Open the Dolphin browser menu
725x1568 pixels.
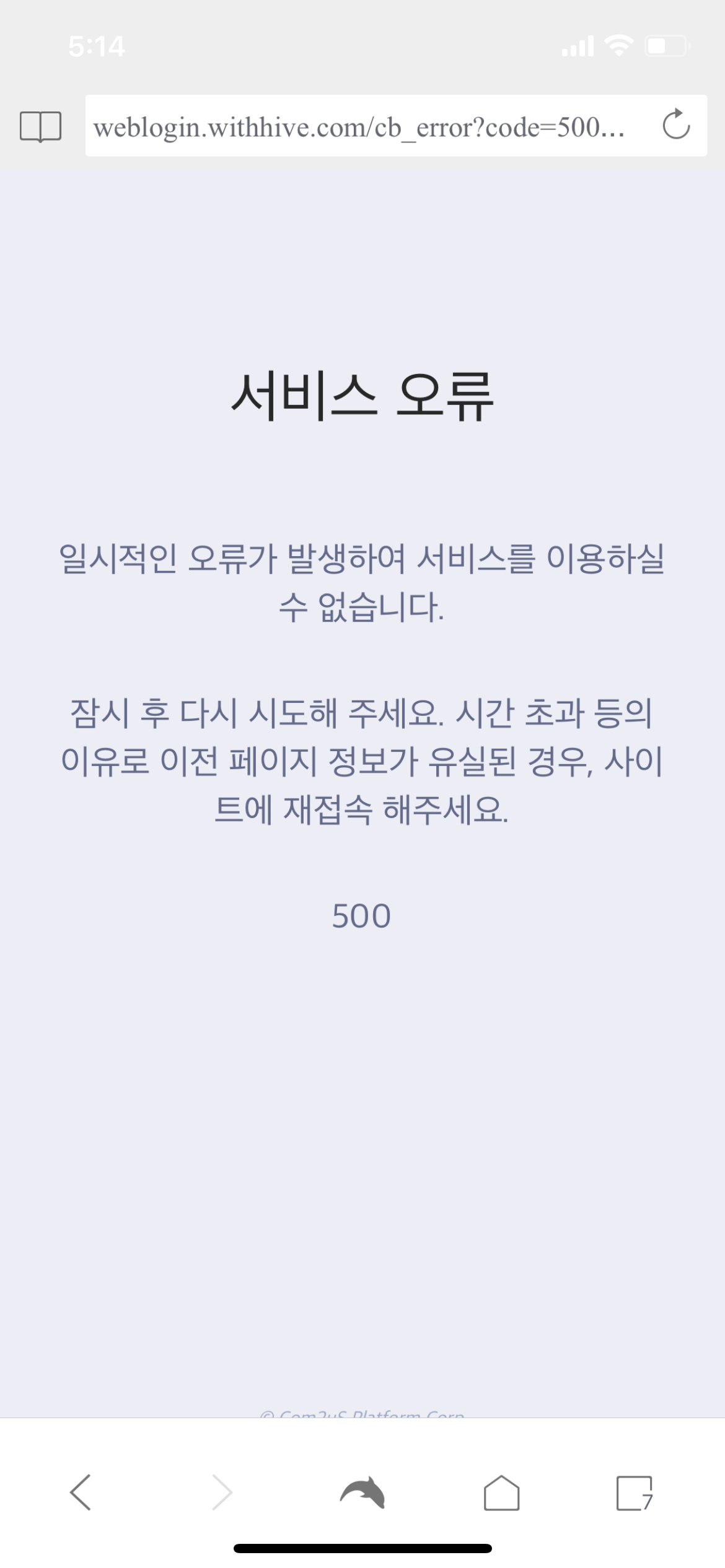coord(362,1492)
